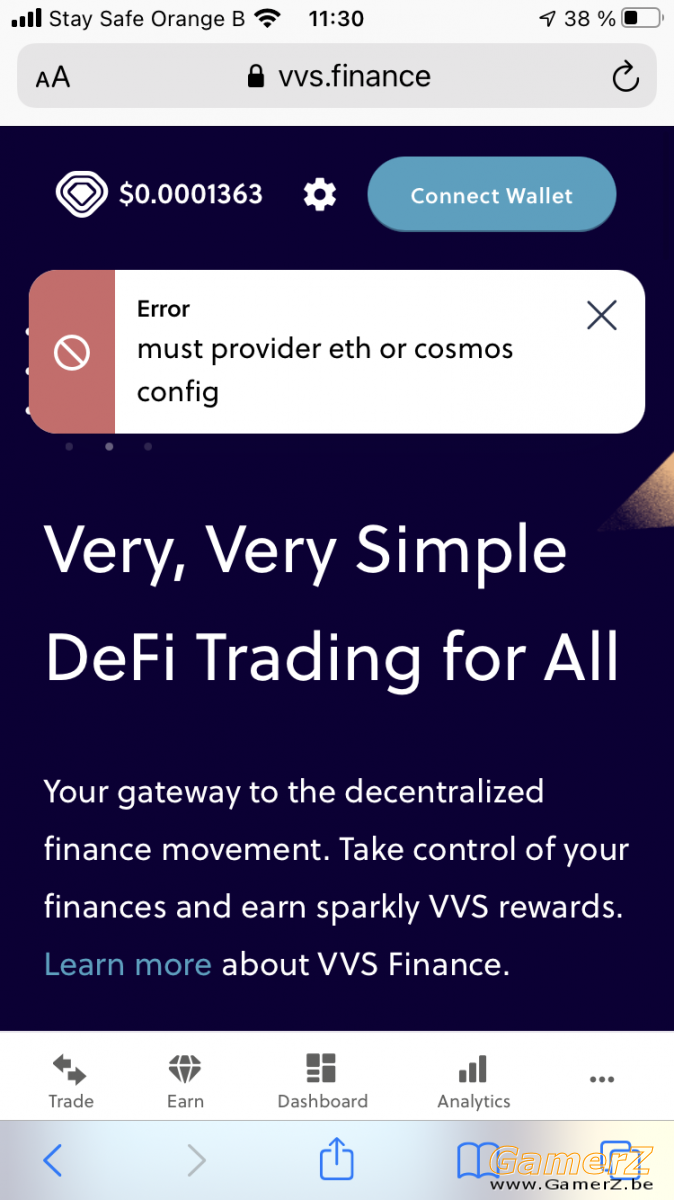The height and width of the screenshot is (1200, 674).
Task: Reload the page in Safari
Action: 625,76
